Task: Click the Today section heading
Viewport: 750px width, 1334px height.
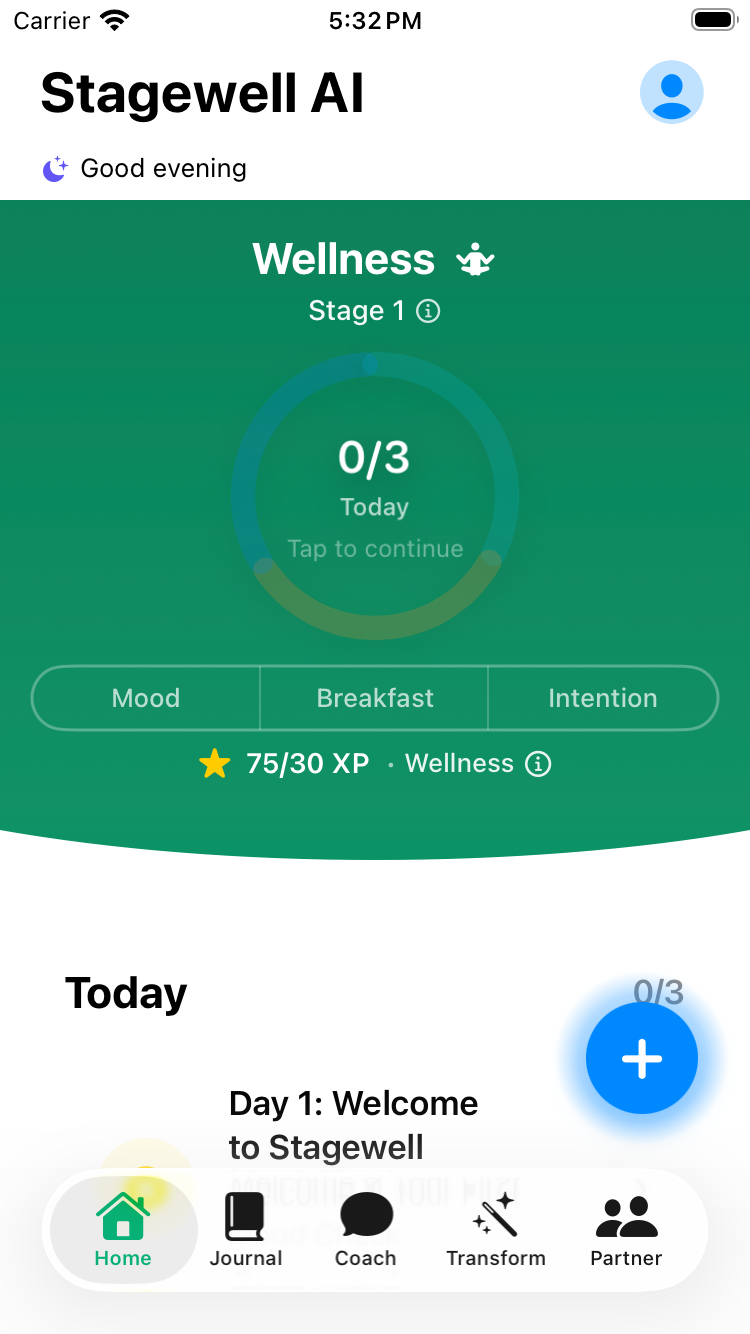Action: click(x=125, y=992)
